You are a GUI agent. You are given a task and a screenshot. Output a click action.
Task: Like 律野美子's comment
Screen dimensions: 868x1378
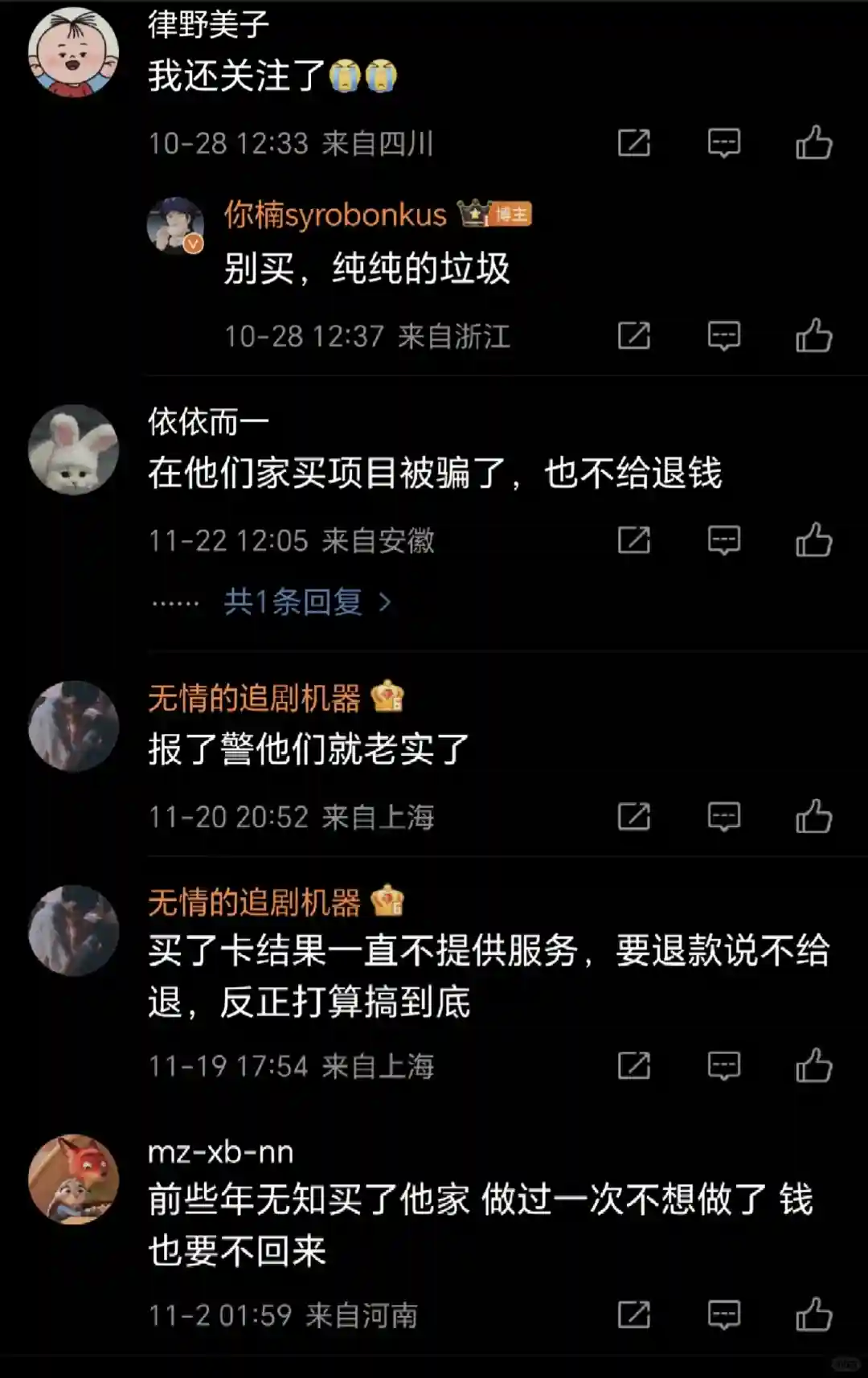point(813,144)
